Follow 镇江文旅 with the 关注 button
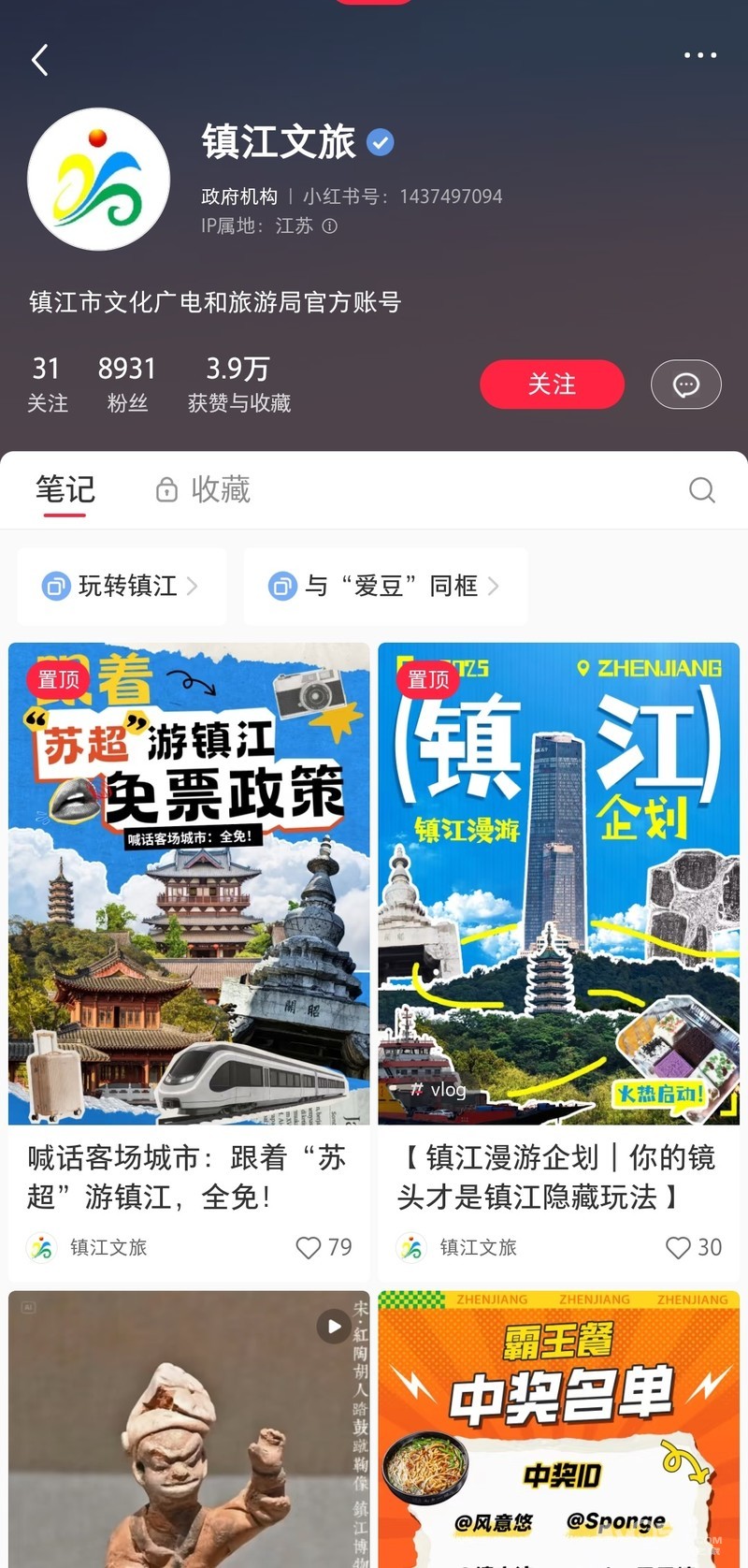Image resolution: width=748 pixels, height=1568 pixels. pos(552,385)
